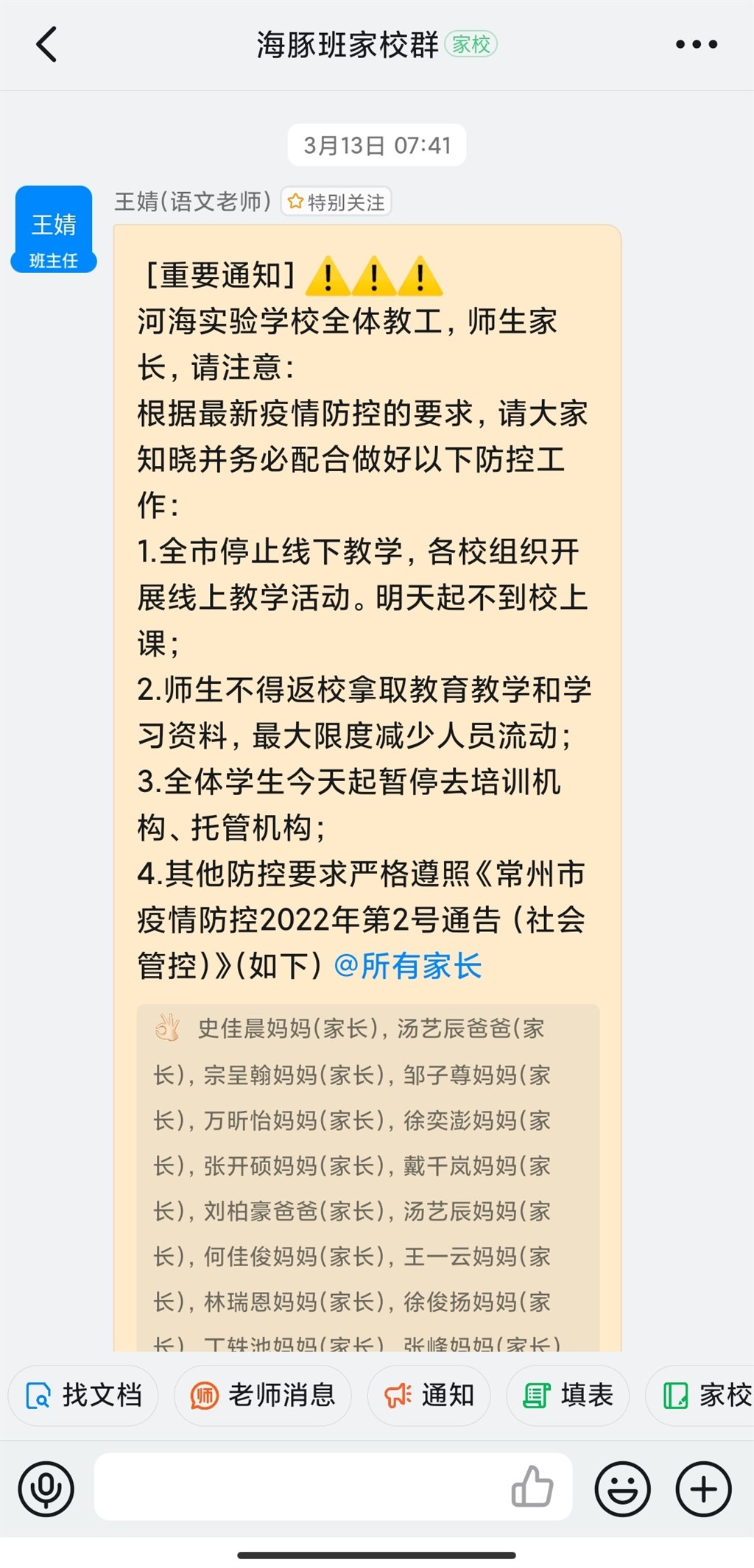Open the plus attachments menu
The height and width of the screenshot is (1568, 754).
(704, 1489)
